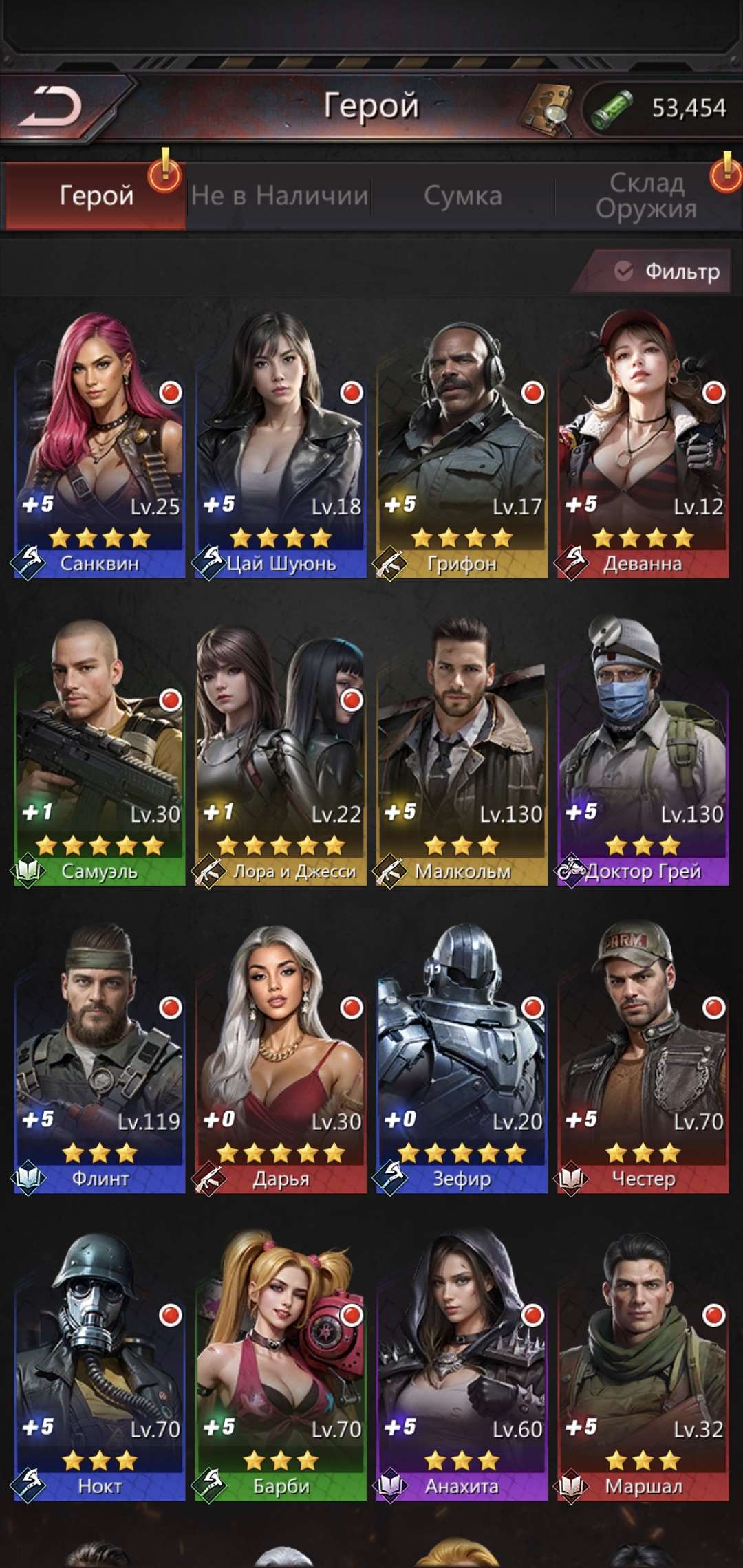This screenshot has width=743, height=1568.
Task: Open hero card Деванна
Action: click(x=643, y=447)
